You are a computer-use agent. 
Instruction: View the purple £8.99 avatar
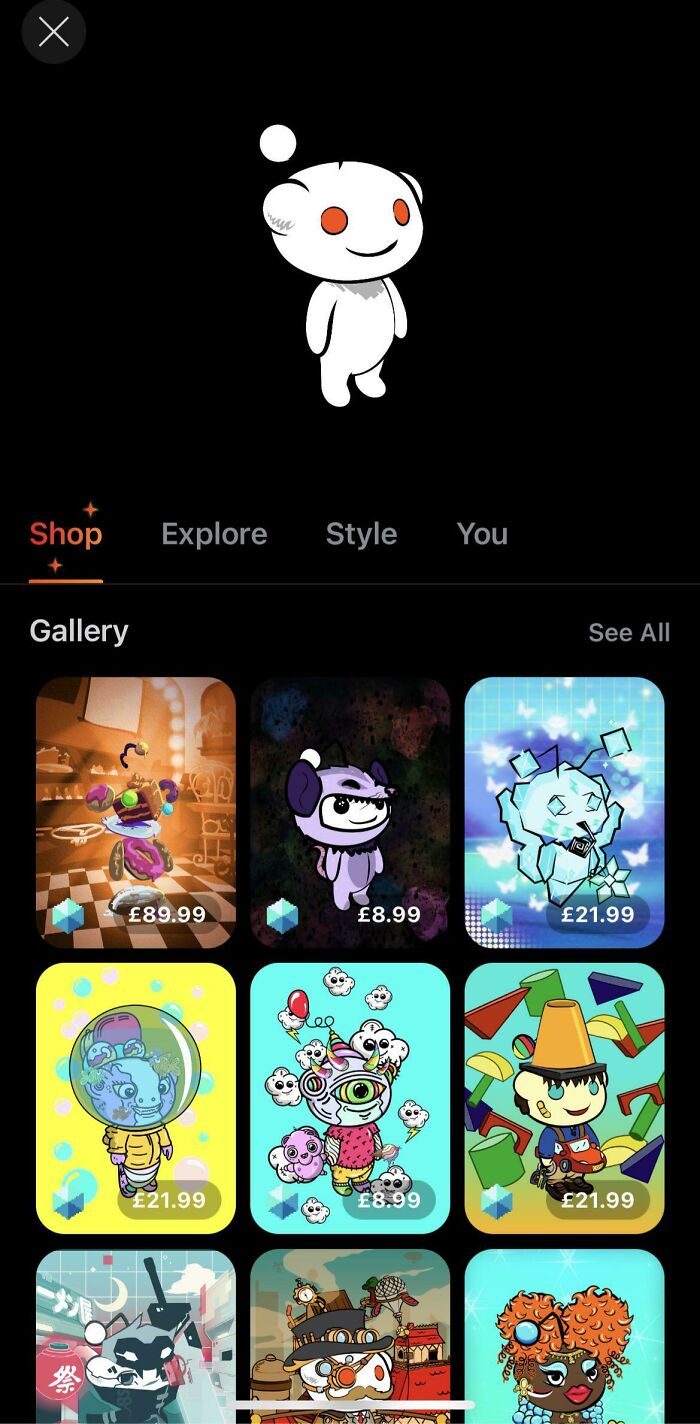(350, 810)
